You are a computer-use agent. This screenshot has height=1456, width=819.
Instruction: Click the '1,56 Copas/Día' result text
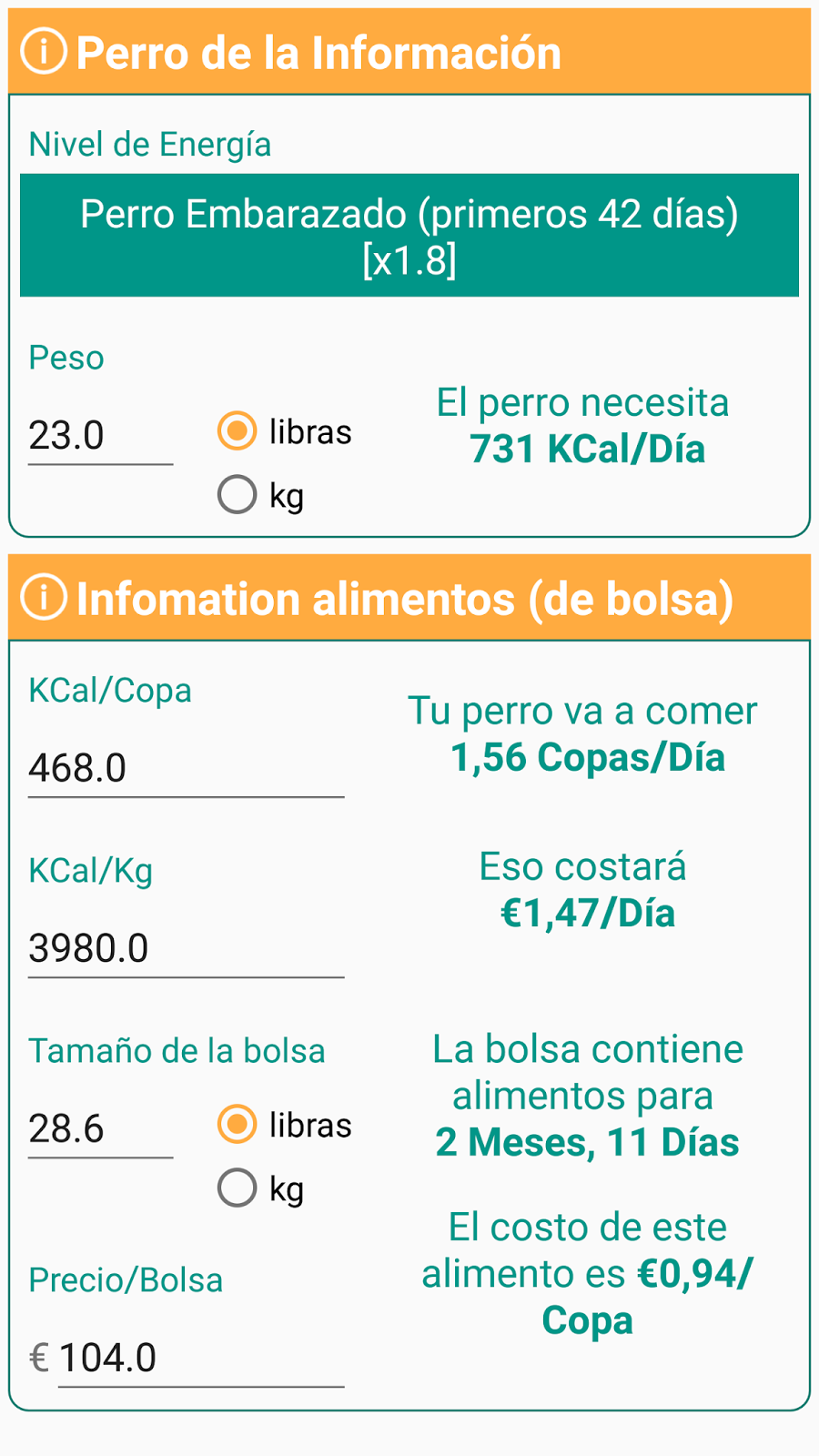[x=587, y=755]
